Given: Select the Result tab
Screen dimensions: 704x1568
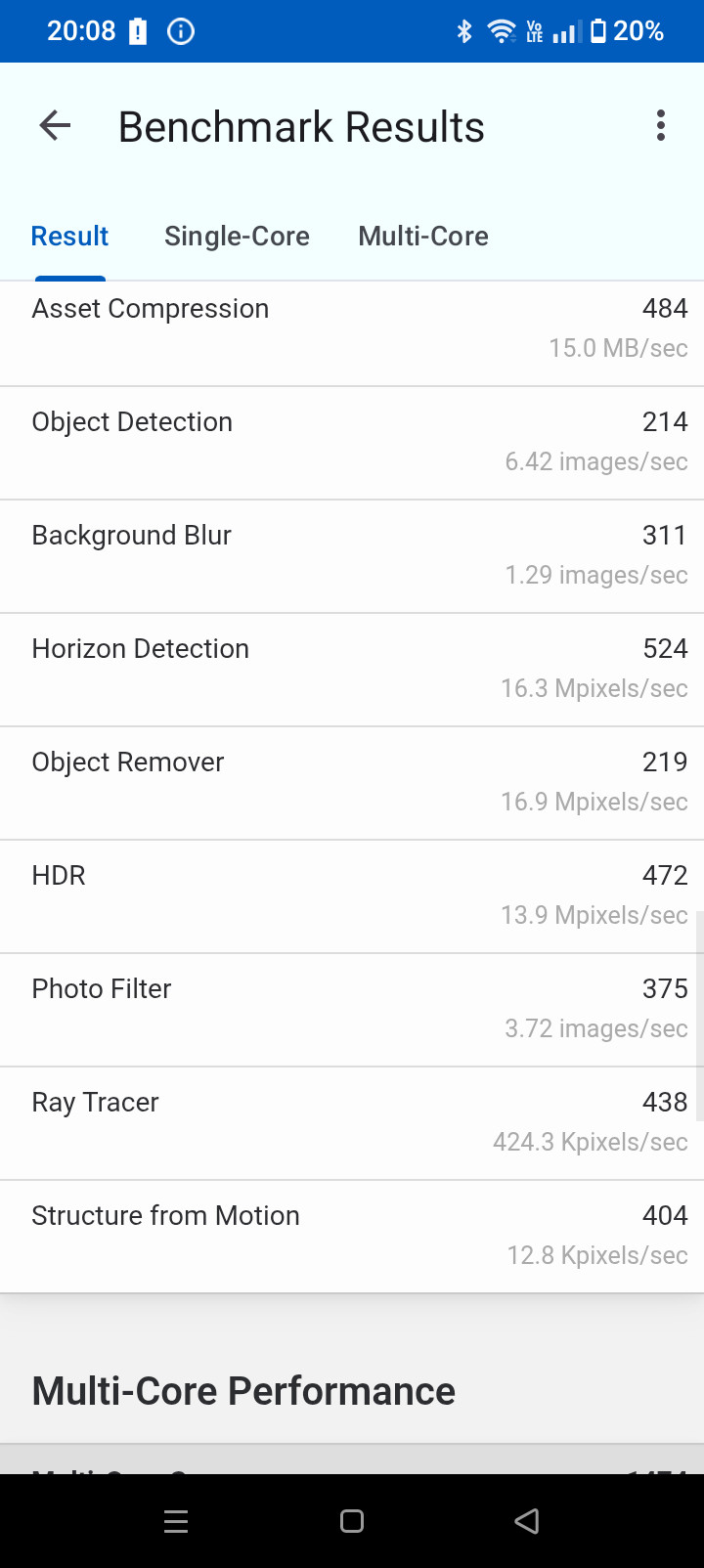Looking at the screenshot, I should point(69,237).
